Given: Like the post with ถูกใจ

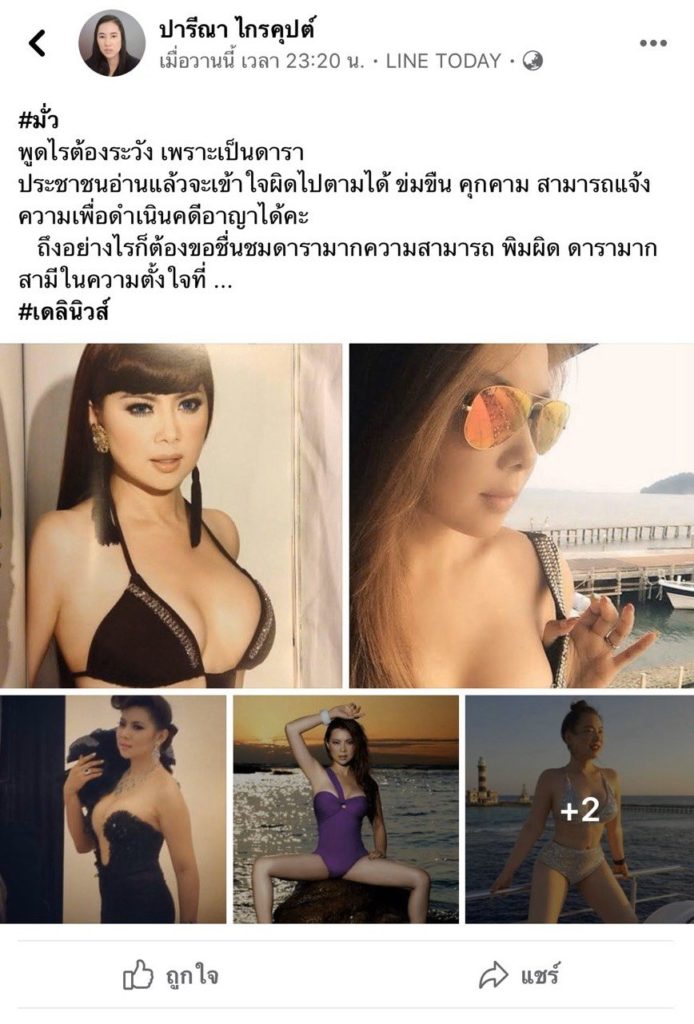Looking at the screenshot, I should [170, 973].
